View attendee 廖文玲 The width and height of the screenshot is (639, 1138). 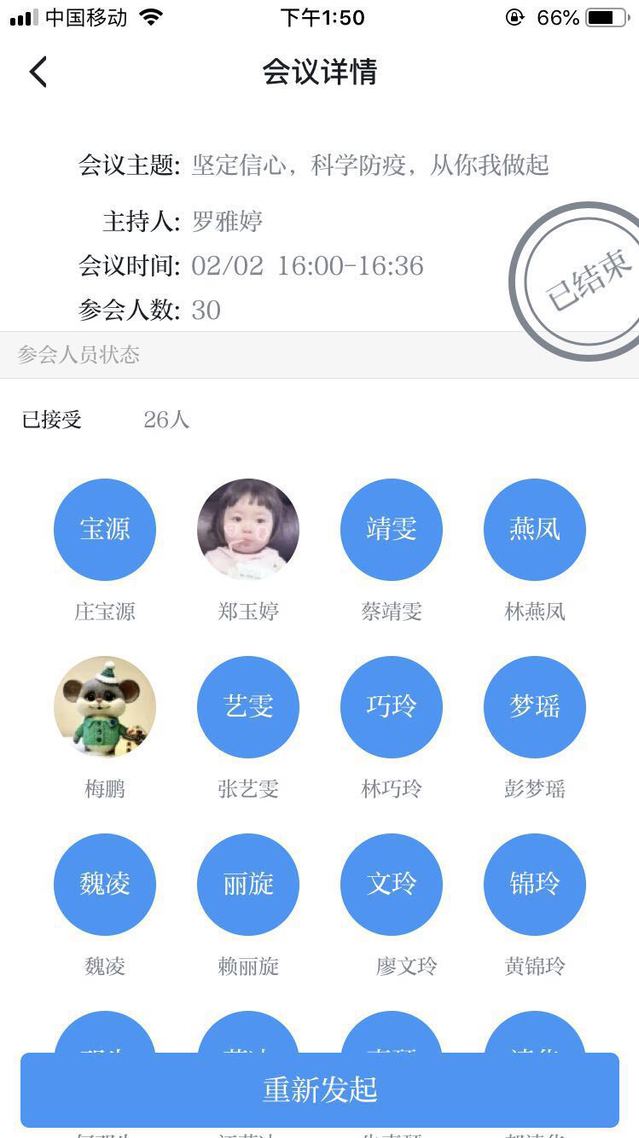tap(391, 884)
